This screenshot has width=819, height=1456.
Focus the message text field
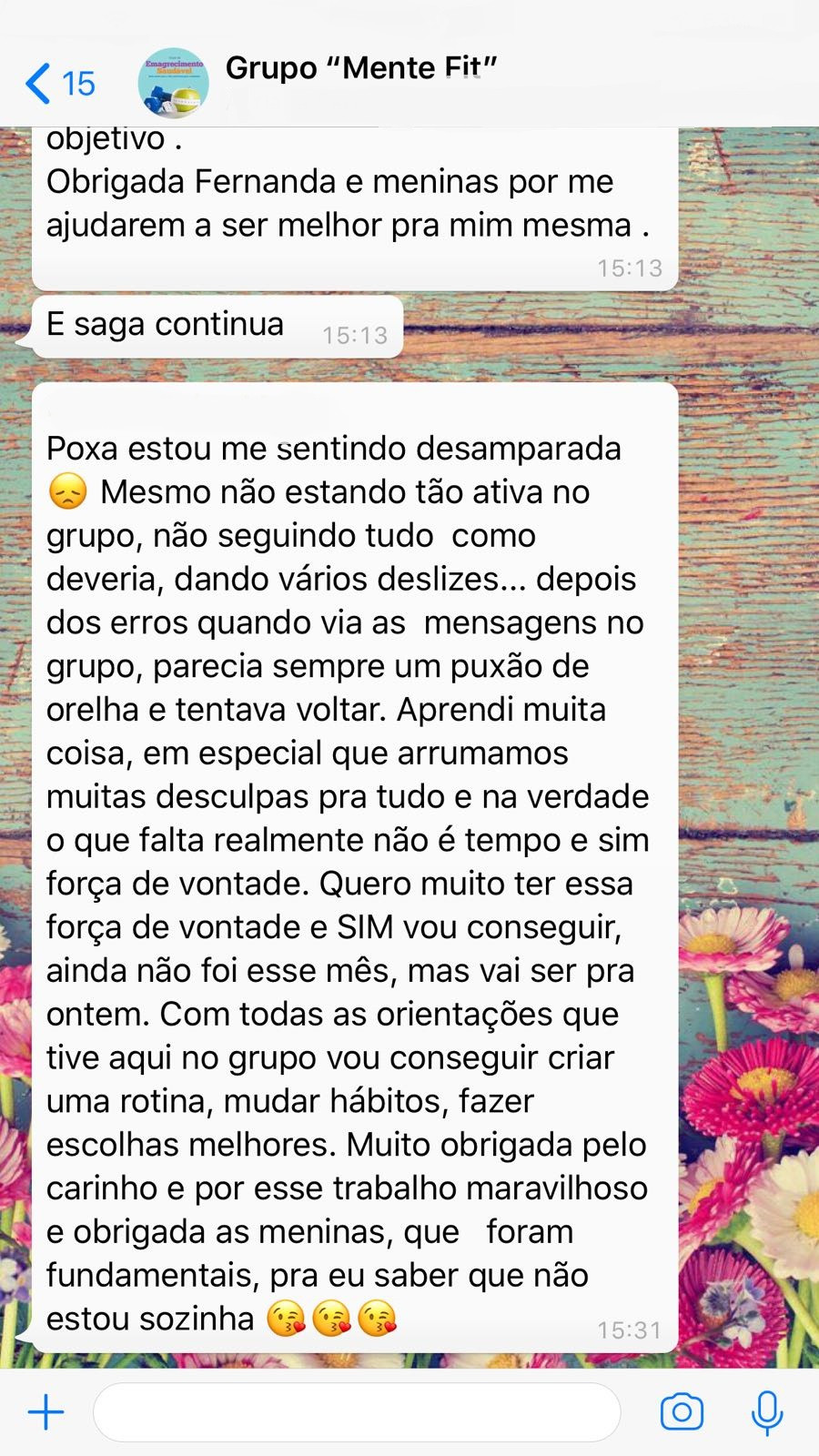pos(357,1412)
